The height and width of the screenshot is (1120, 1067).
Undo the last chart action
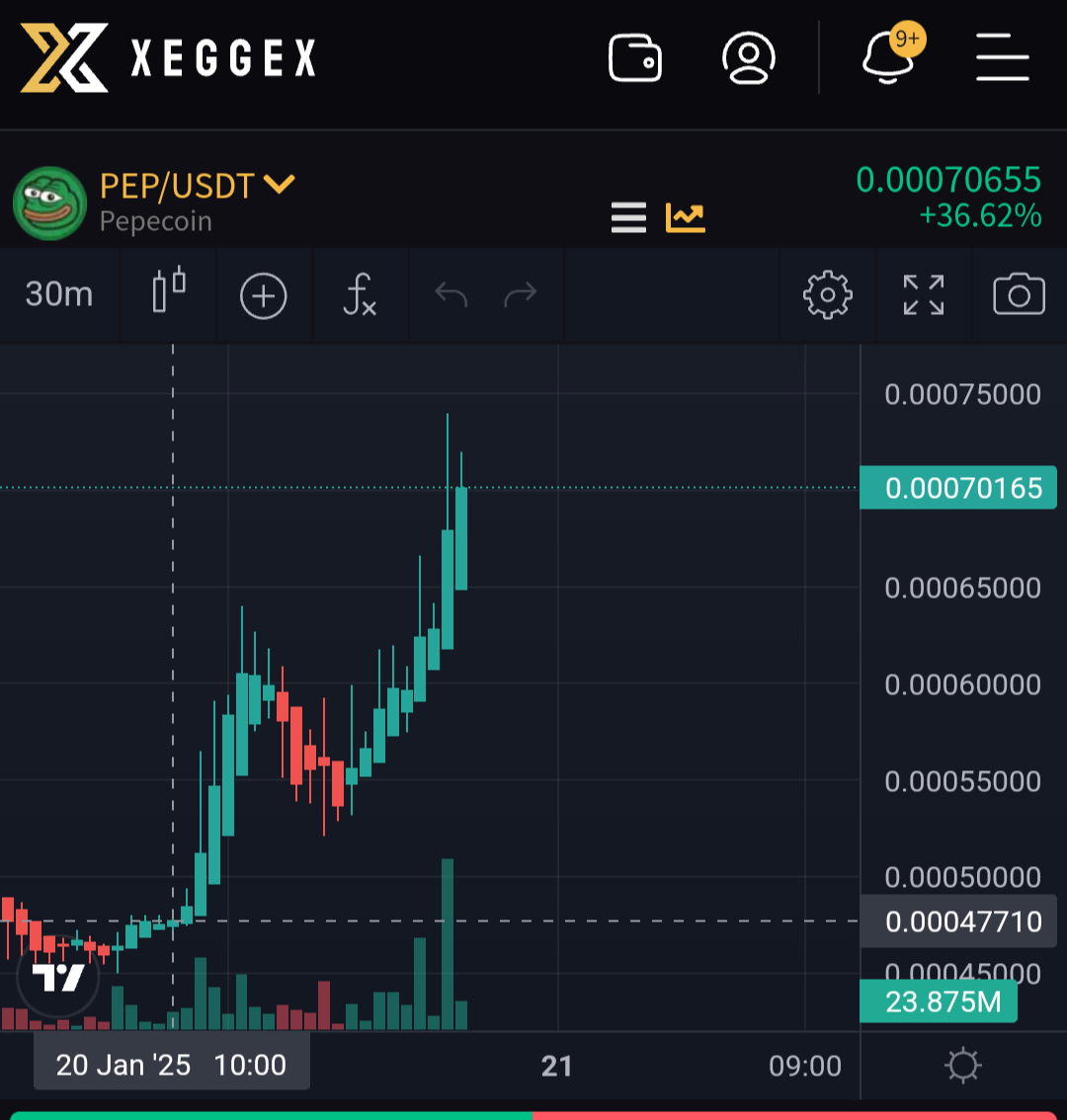click(x=451, y=294)
